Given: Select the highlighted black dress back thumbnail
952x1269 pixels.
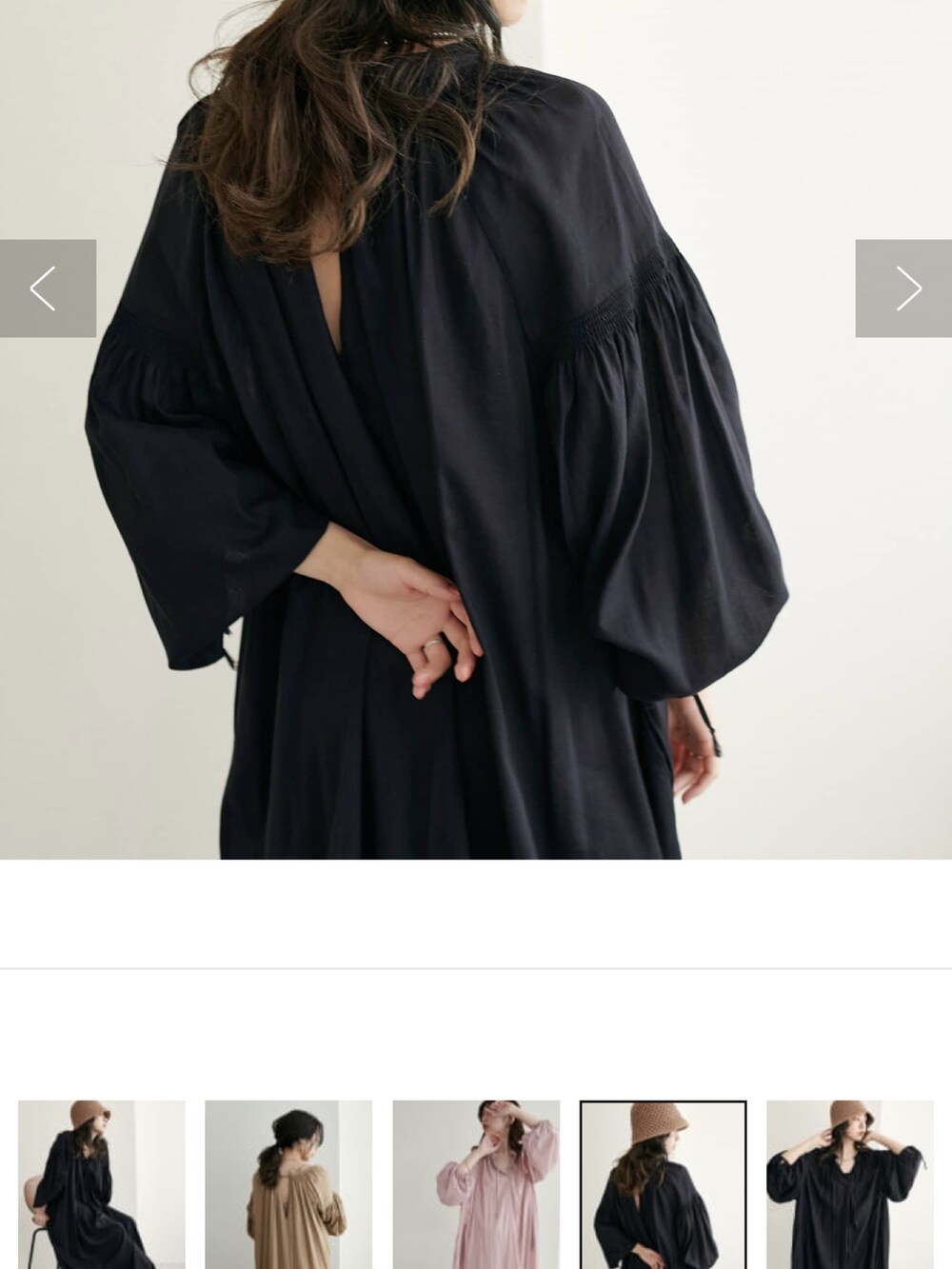Looking at the screenshot, I should click(x=664, y=1183).
